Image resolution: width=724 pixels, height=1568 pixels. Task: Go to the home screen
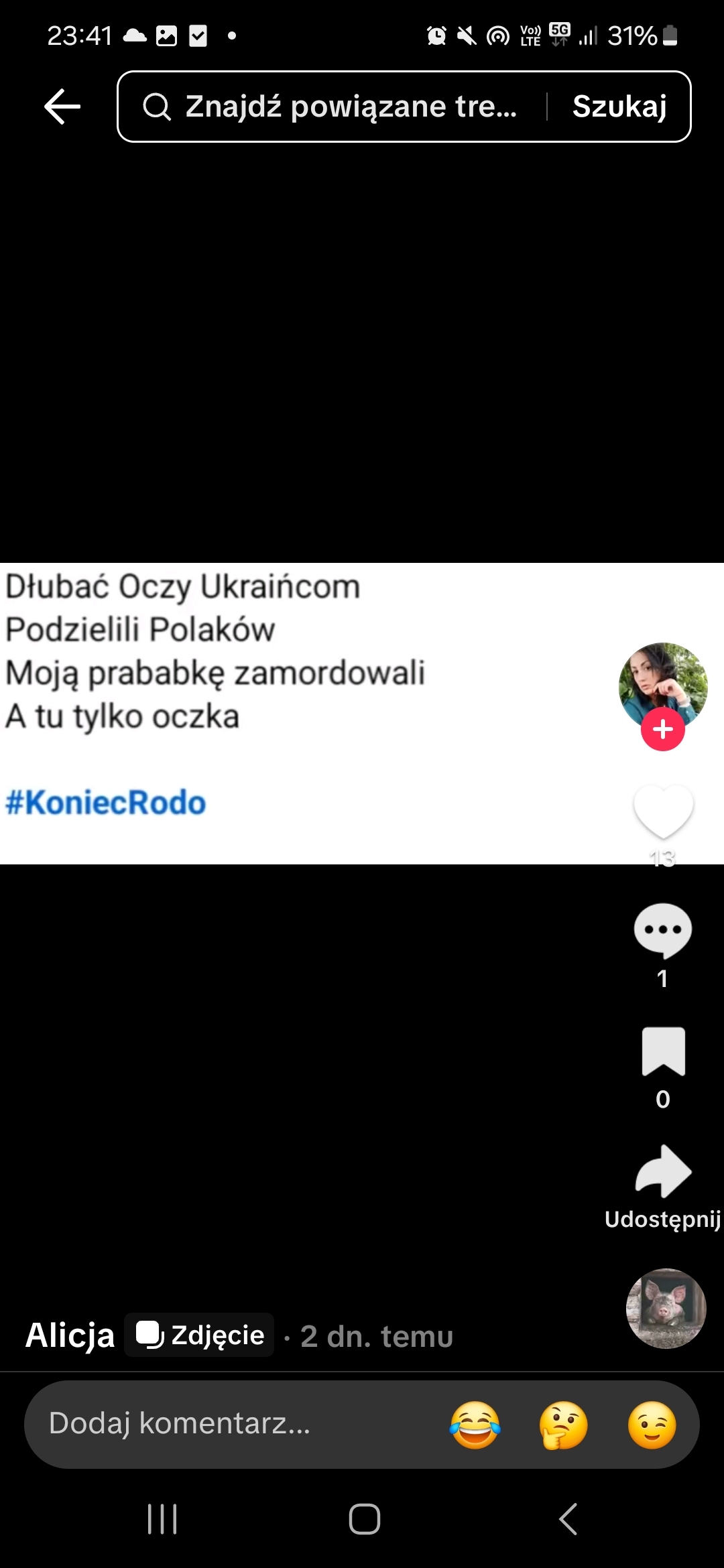click(x=364, y=1518)
